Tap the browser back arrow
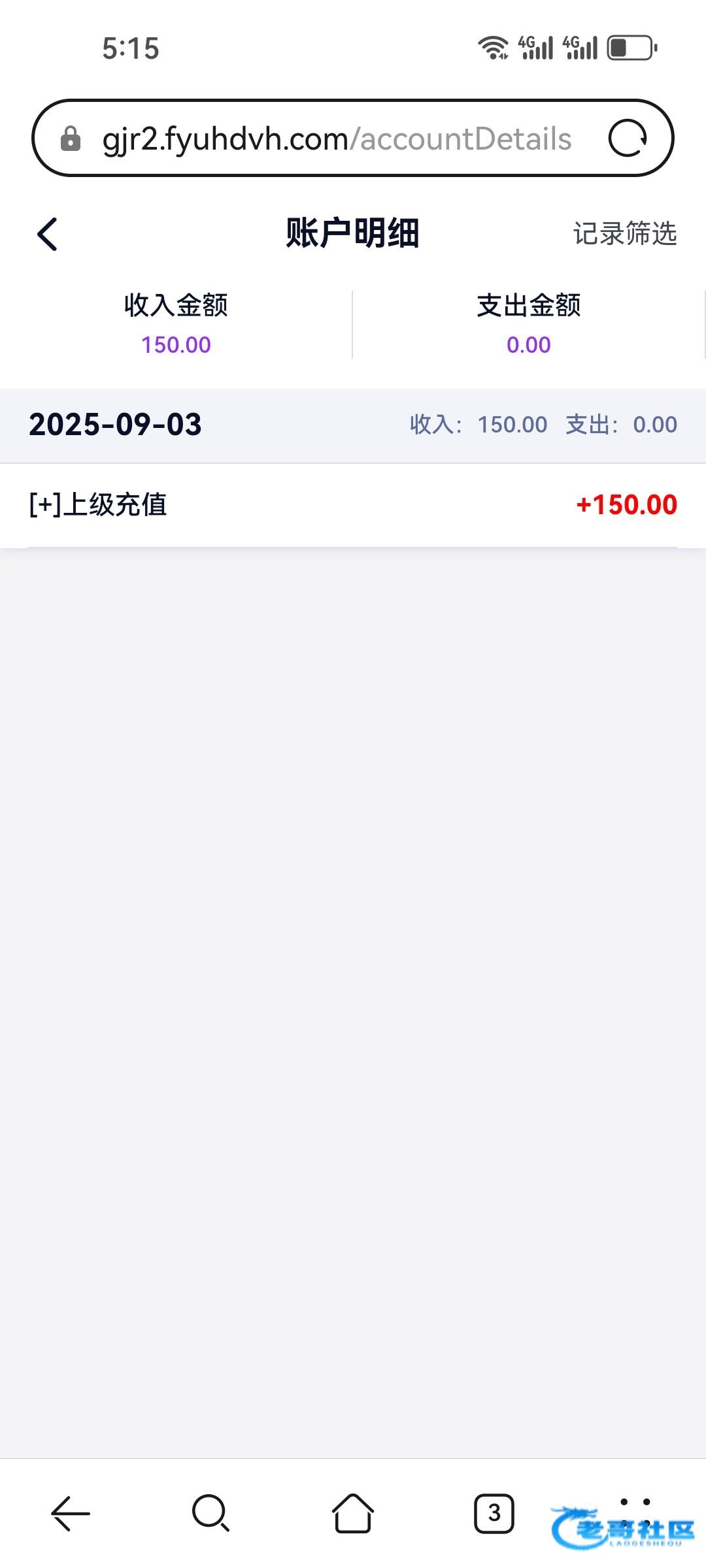 [71, 1513]
